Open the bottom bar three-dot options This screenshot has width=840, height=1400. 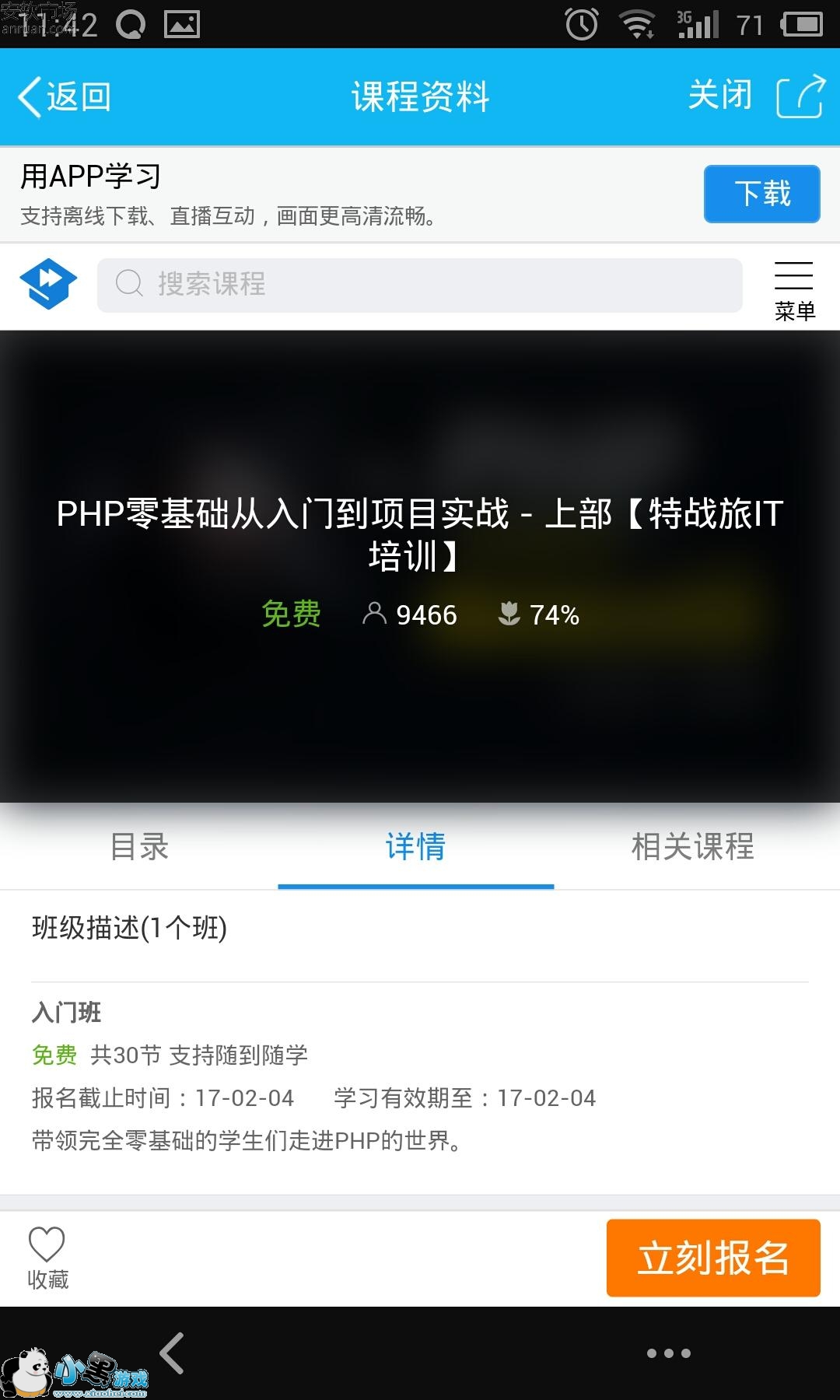click(669, 1353)
